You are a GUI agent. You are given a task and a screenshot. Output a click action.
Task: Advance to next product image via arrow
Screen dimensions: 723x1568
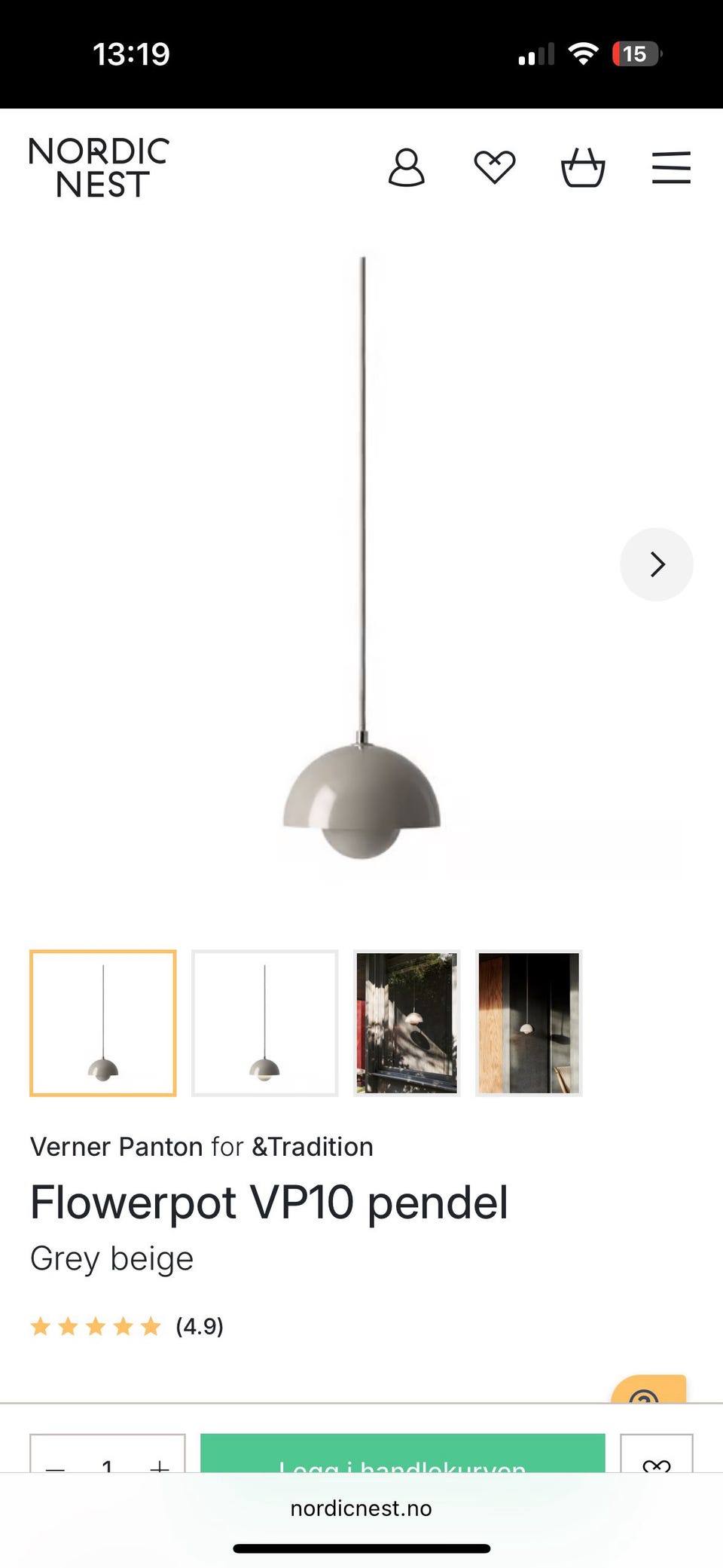tap(656, 564)
